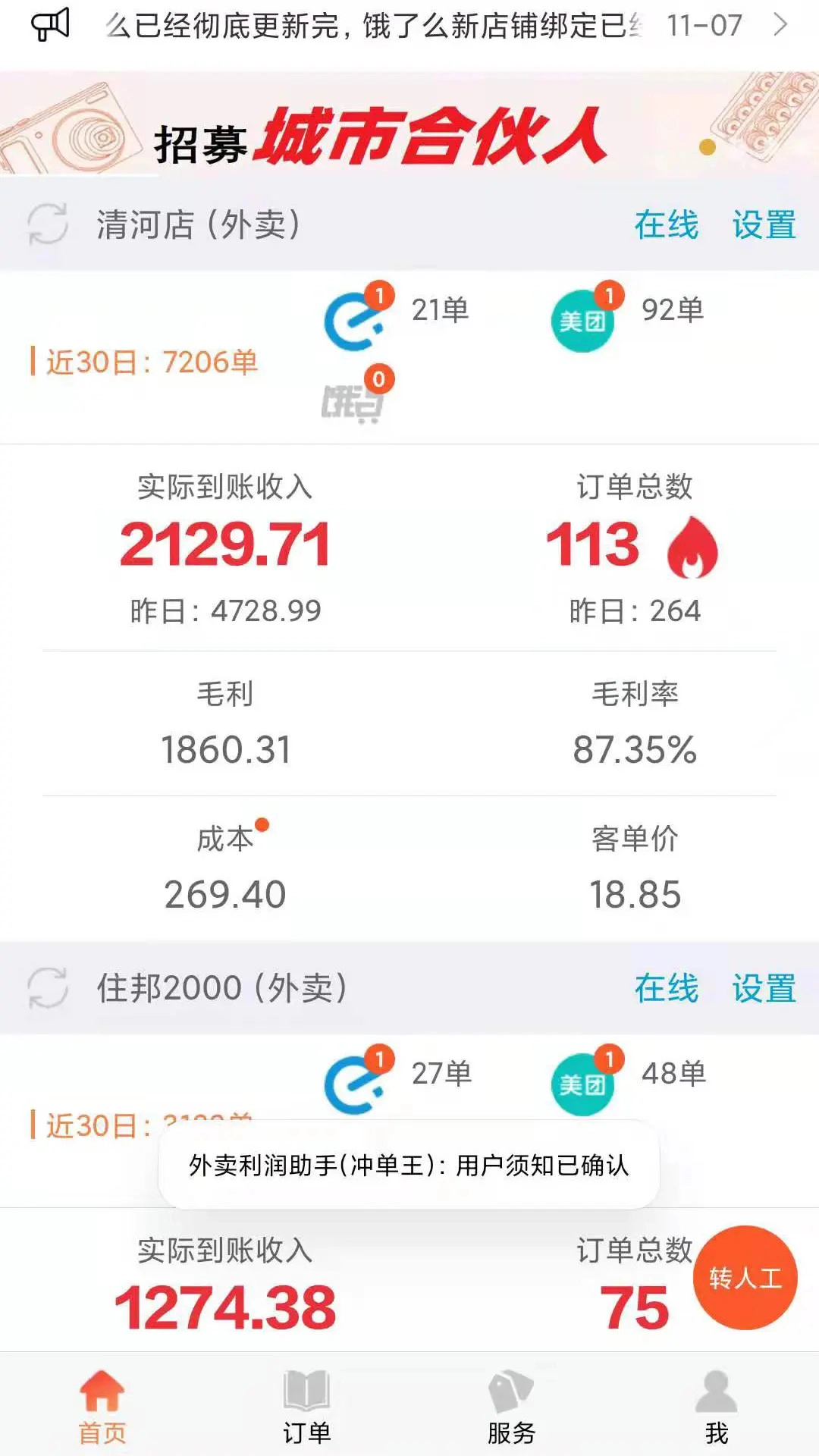Open 设置 for 住邦2000
This screenshot has height=1456, width=819.
764,988
